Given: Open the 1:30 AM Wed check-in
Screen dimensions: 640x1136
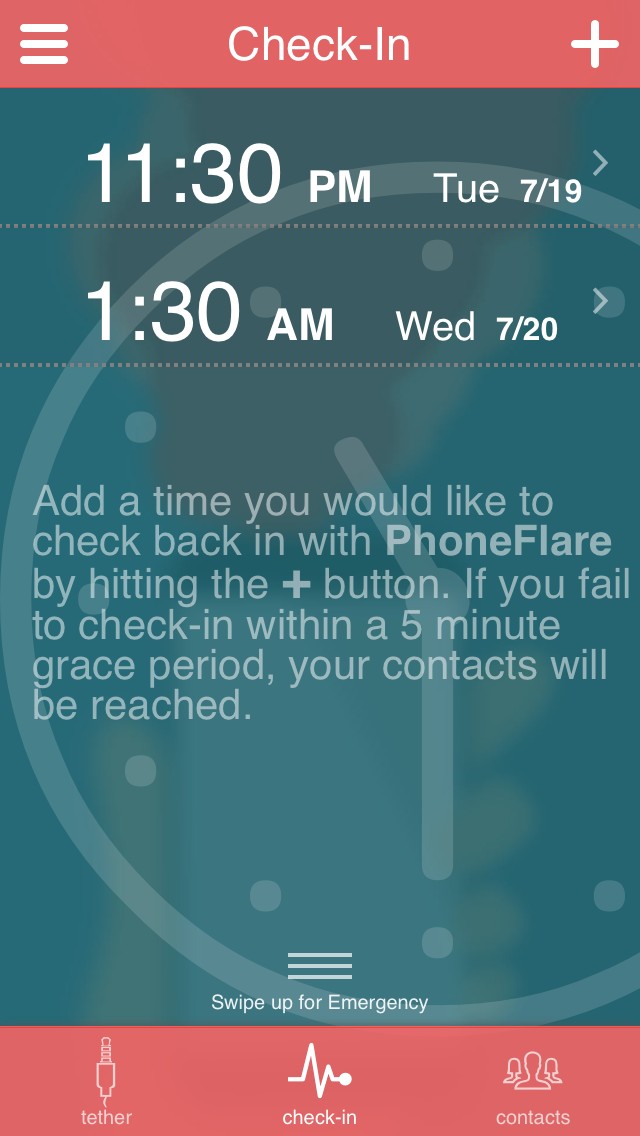Looking at the screenshot, I should click(320, 296).
